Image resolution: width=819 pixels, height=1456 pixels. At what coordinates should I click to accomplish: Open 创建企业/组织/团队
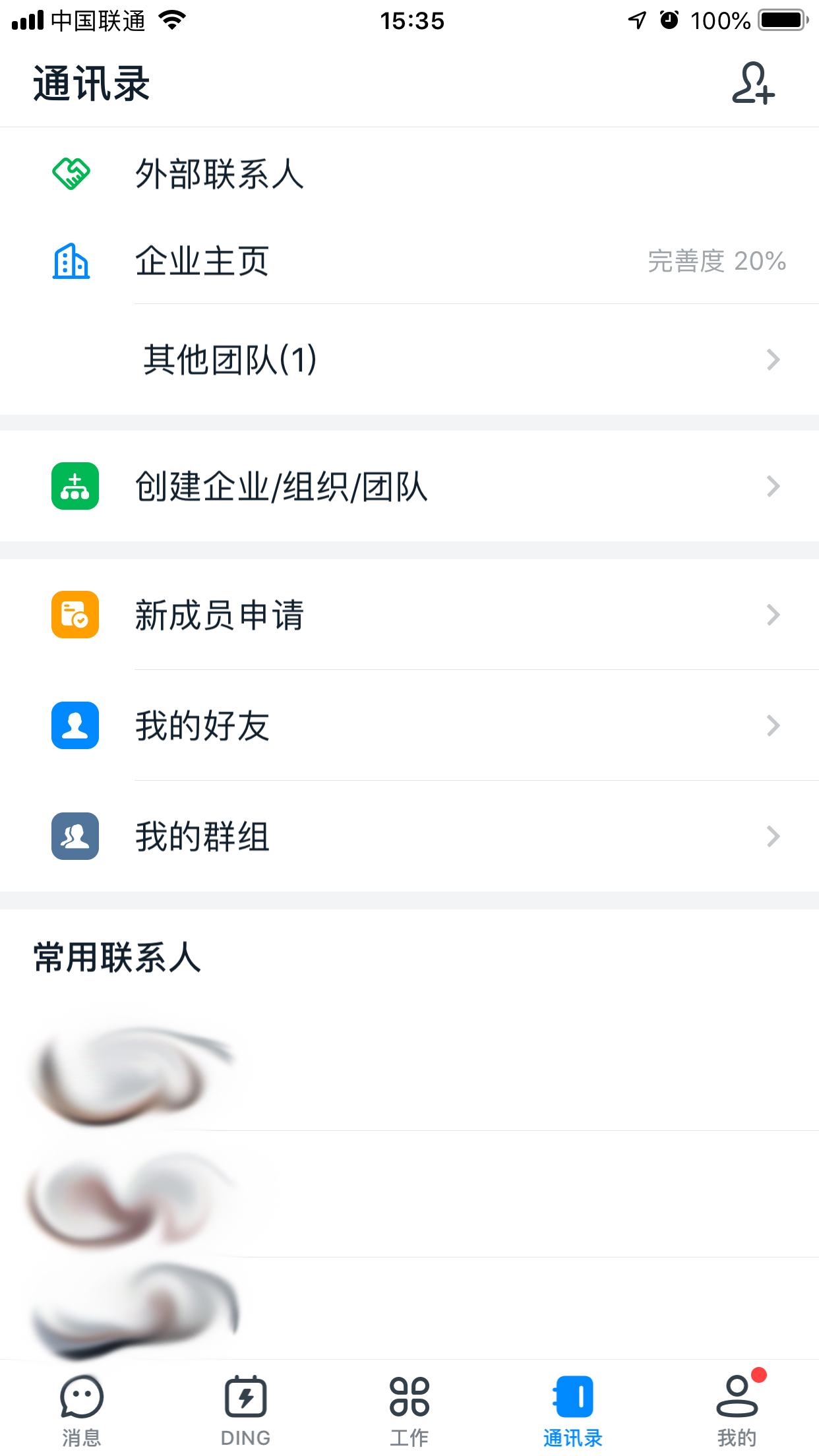point(280,486)
